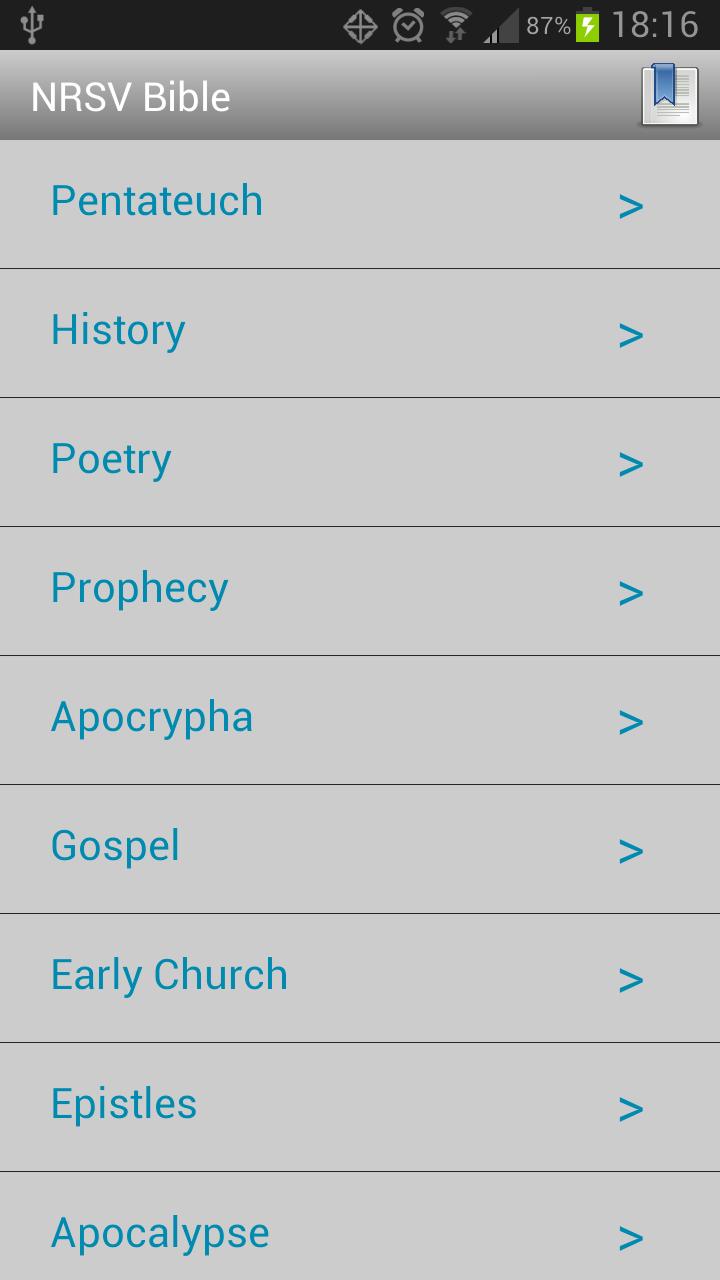Expand the Apocrypha section chevron

coord(630,720)
